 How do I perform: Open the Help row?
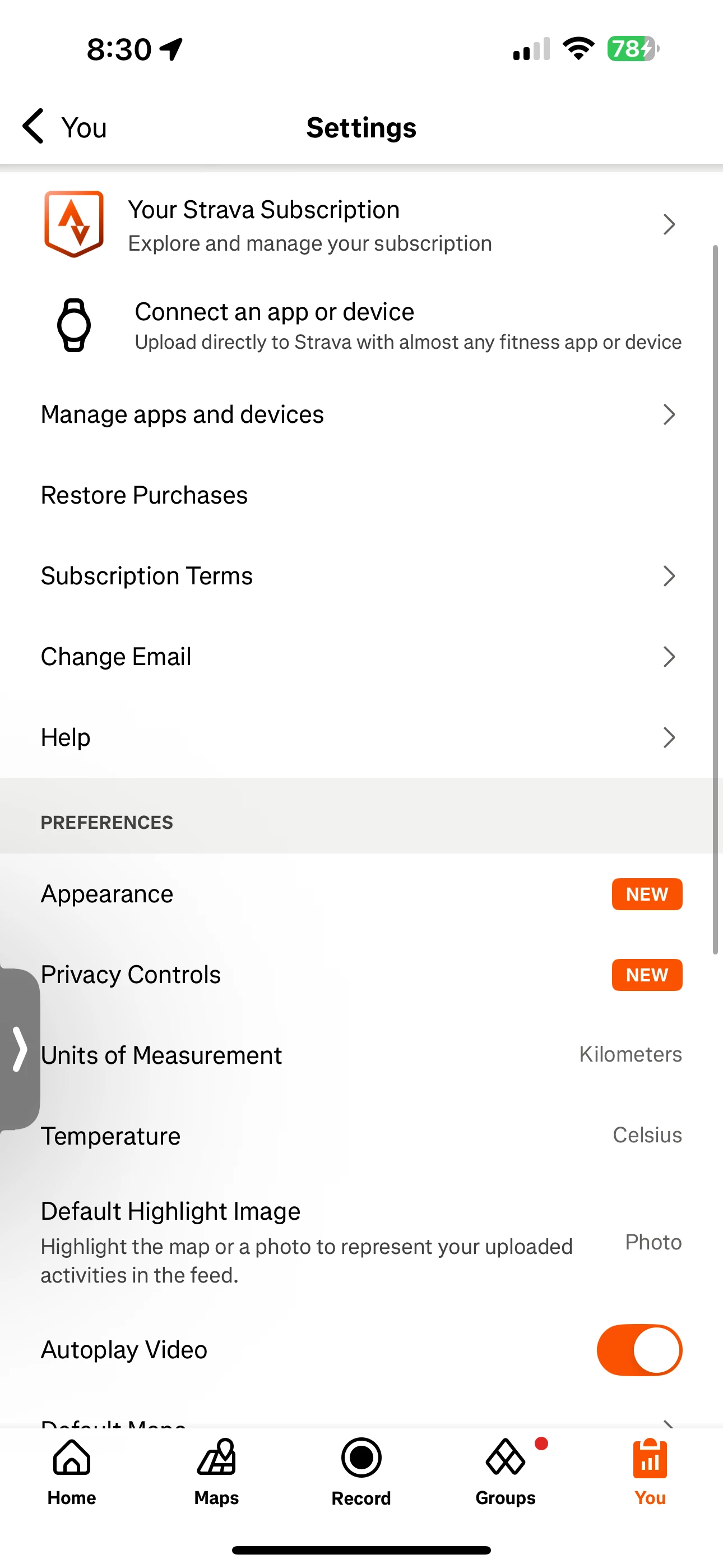pyautogui.click(x=361, y=737)
